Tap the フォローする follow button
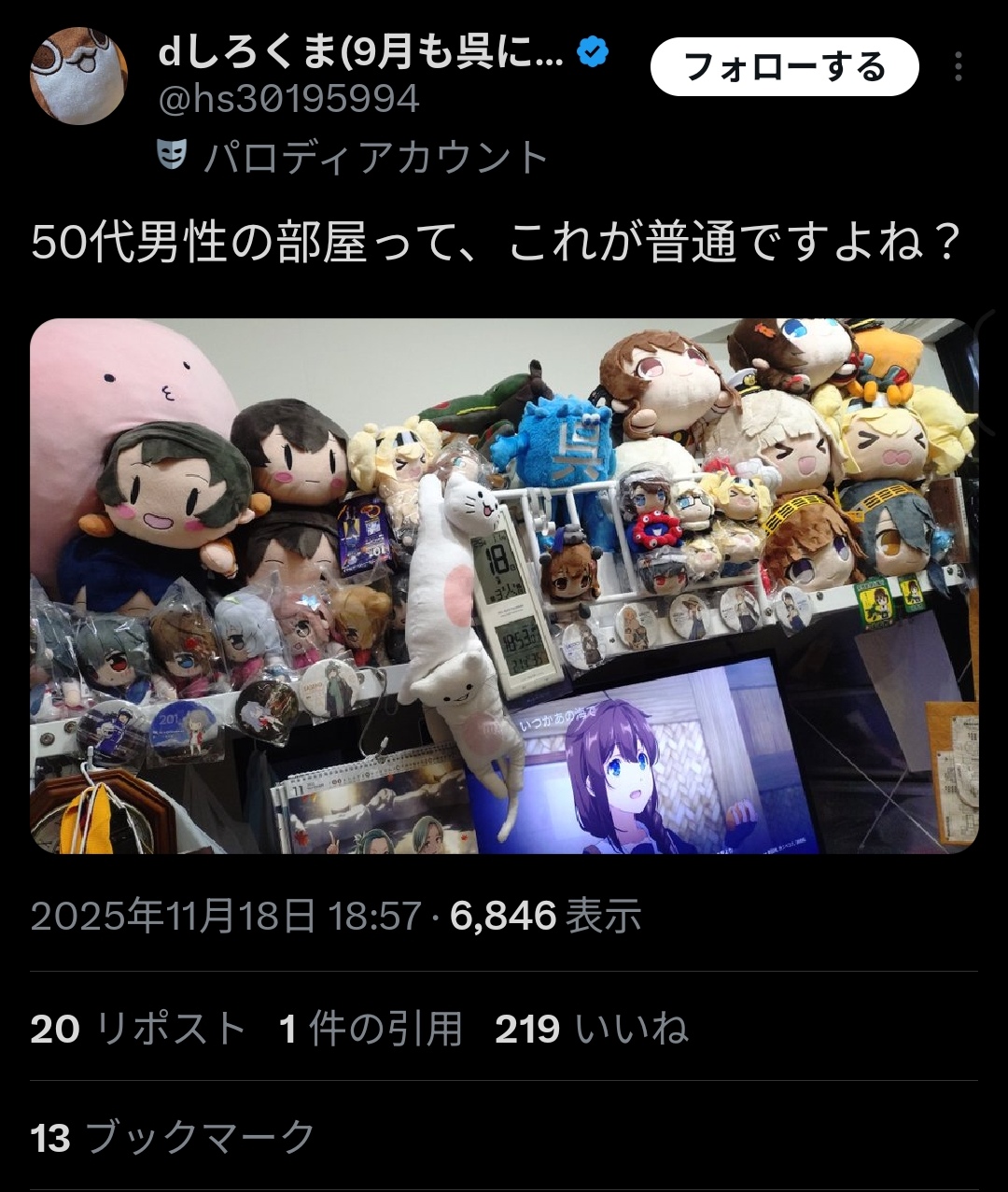The height and width of the screenshot is (1192, 1008). click(x=784, y=67)
